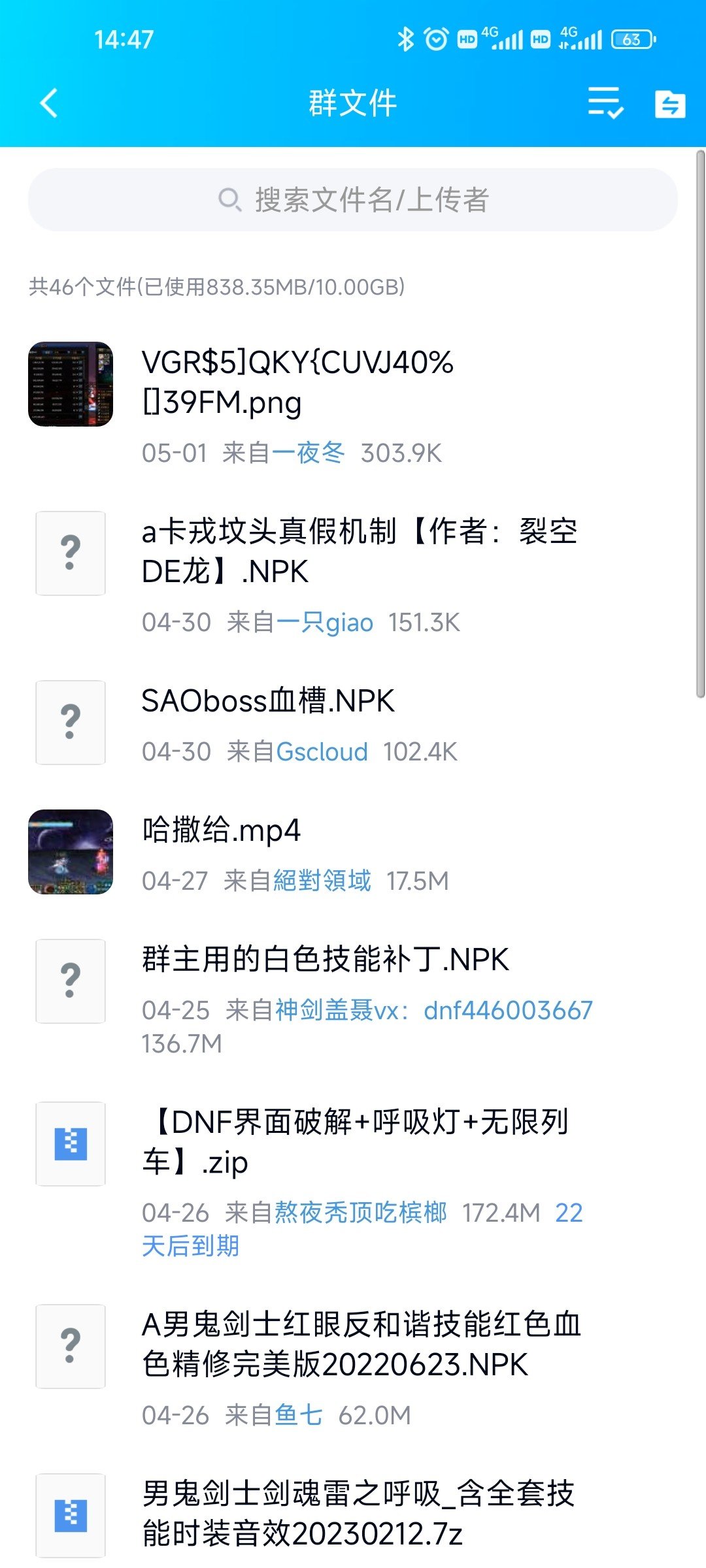View uploader 鱼七's profile
This screenshot has width=706, height=1568.
tap(298, 1415)
